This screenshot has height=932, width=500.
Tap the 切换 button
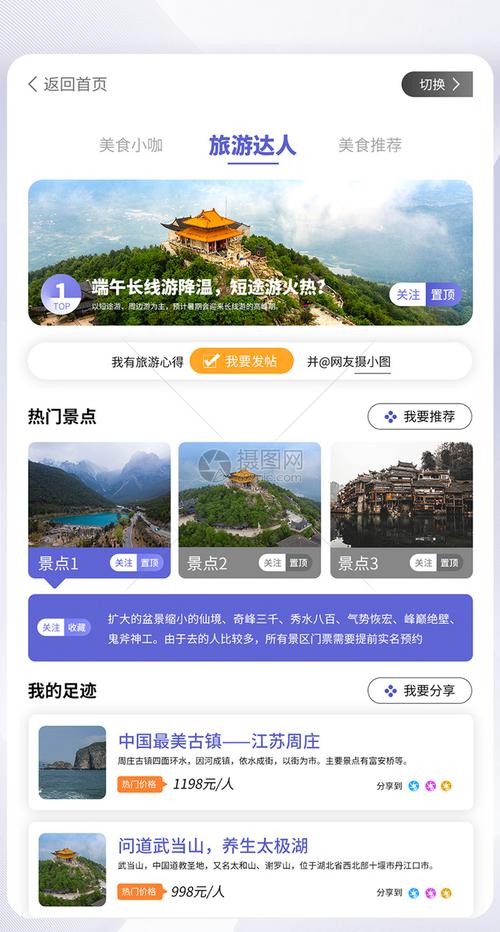point(437,84)
